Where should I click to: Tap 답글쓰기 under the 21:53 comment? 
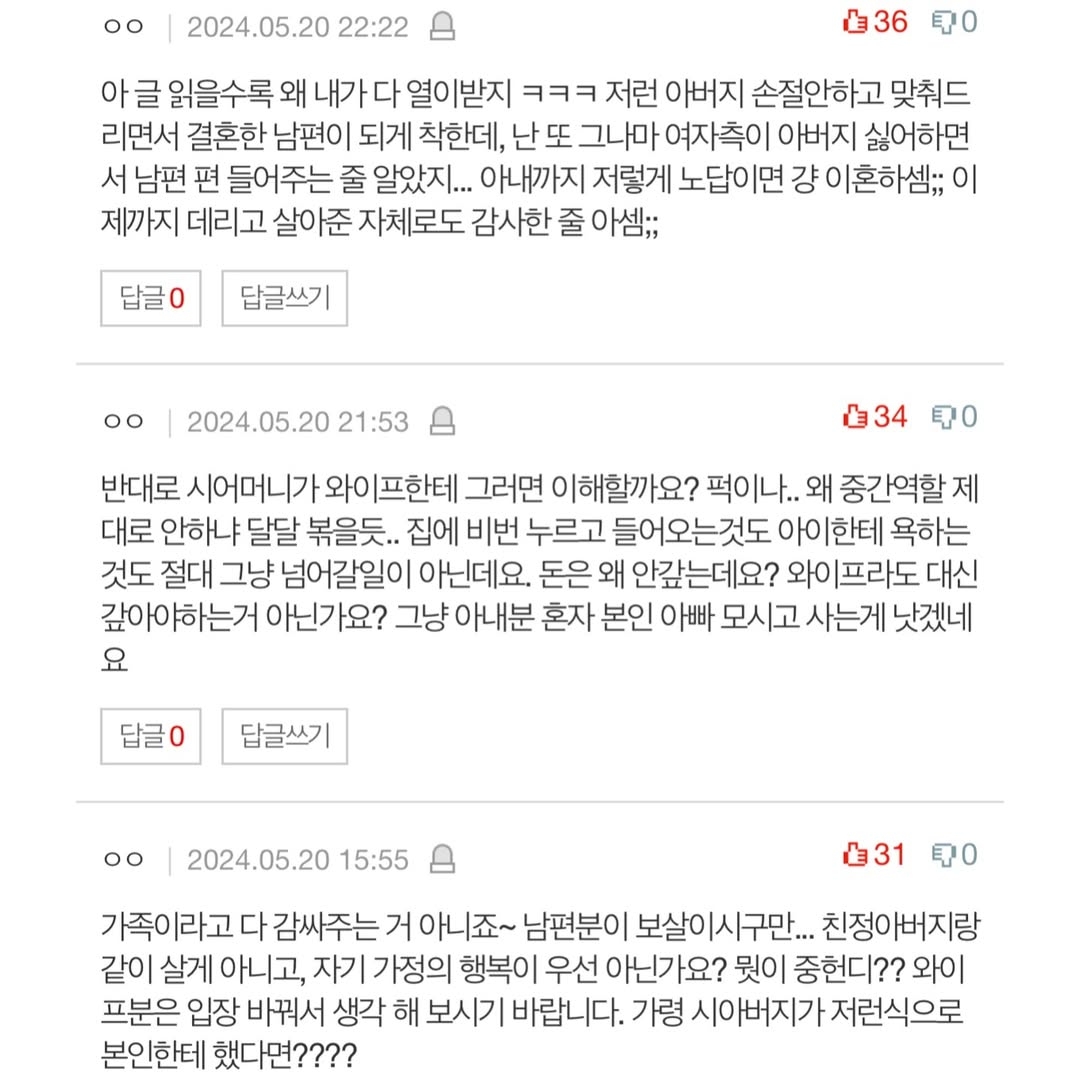(284, 736)
